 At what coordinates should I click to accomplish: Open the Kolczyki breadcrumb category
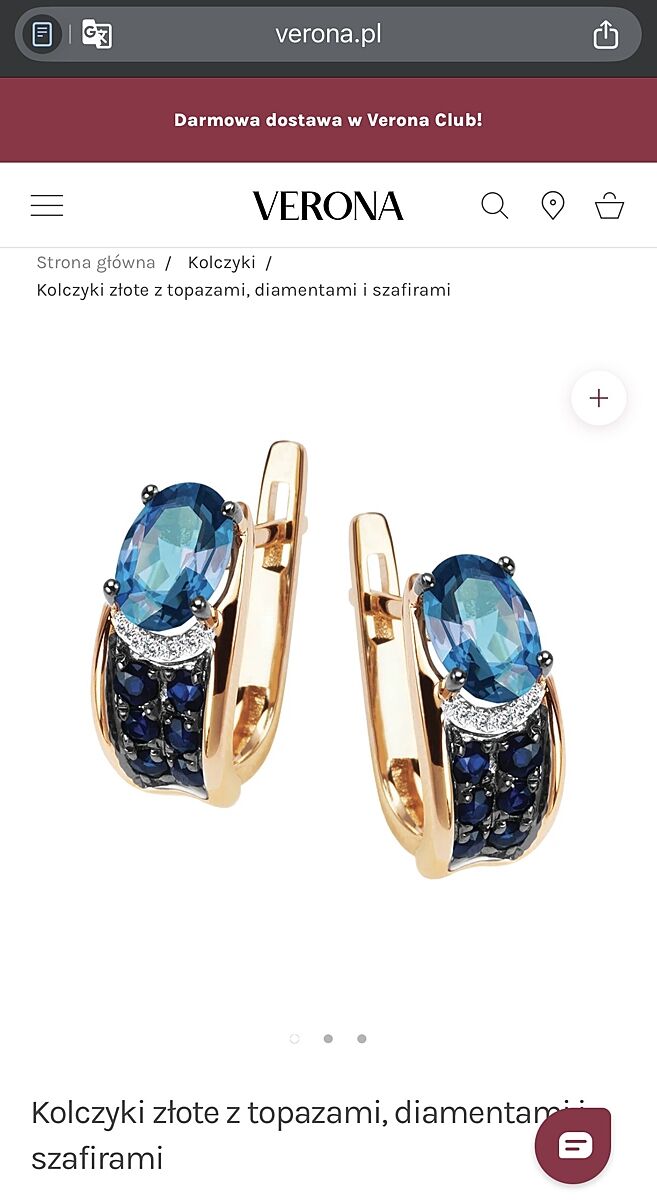[221, 263]
